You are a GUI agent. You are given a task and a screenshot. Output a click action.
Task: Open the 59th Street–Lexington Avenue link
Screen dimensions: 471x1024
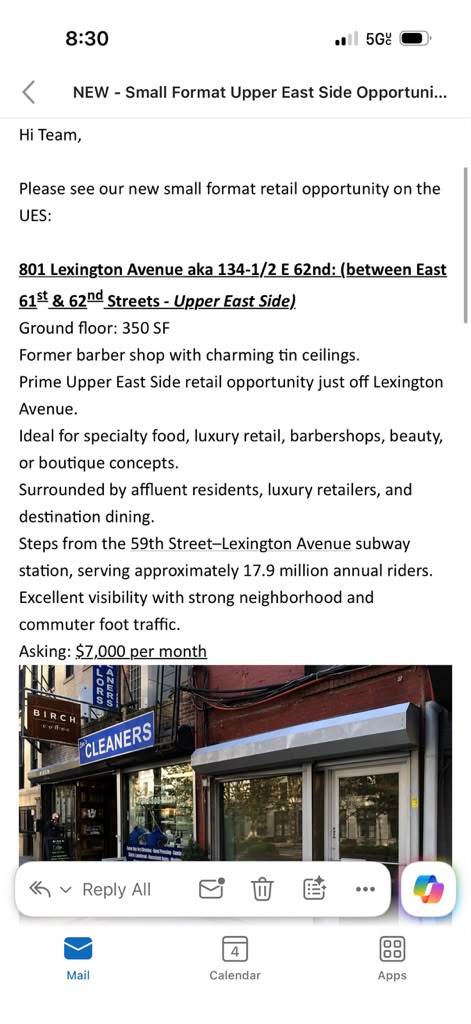240,543
